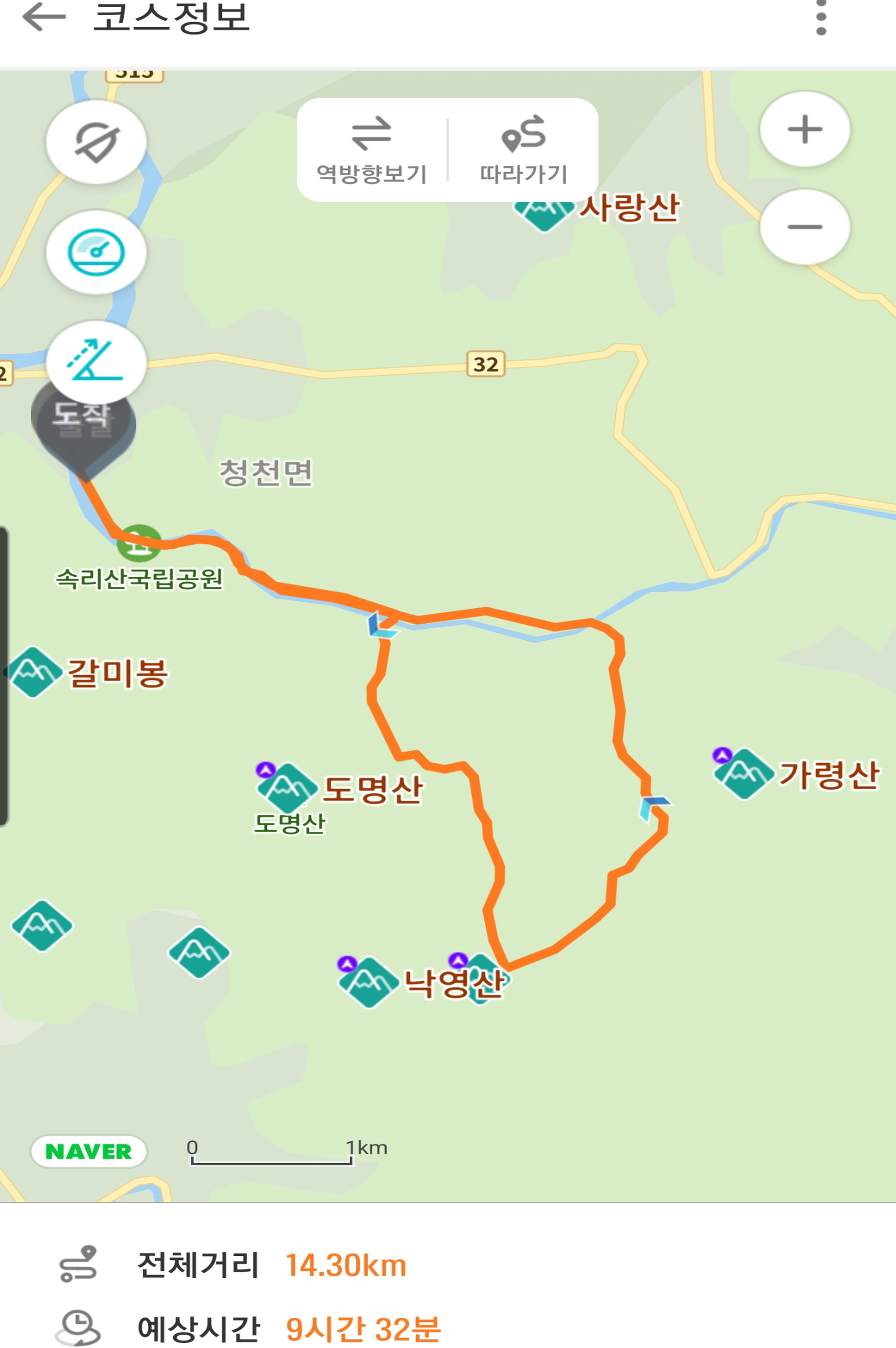Zoom out on the map

pos(805,227)
